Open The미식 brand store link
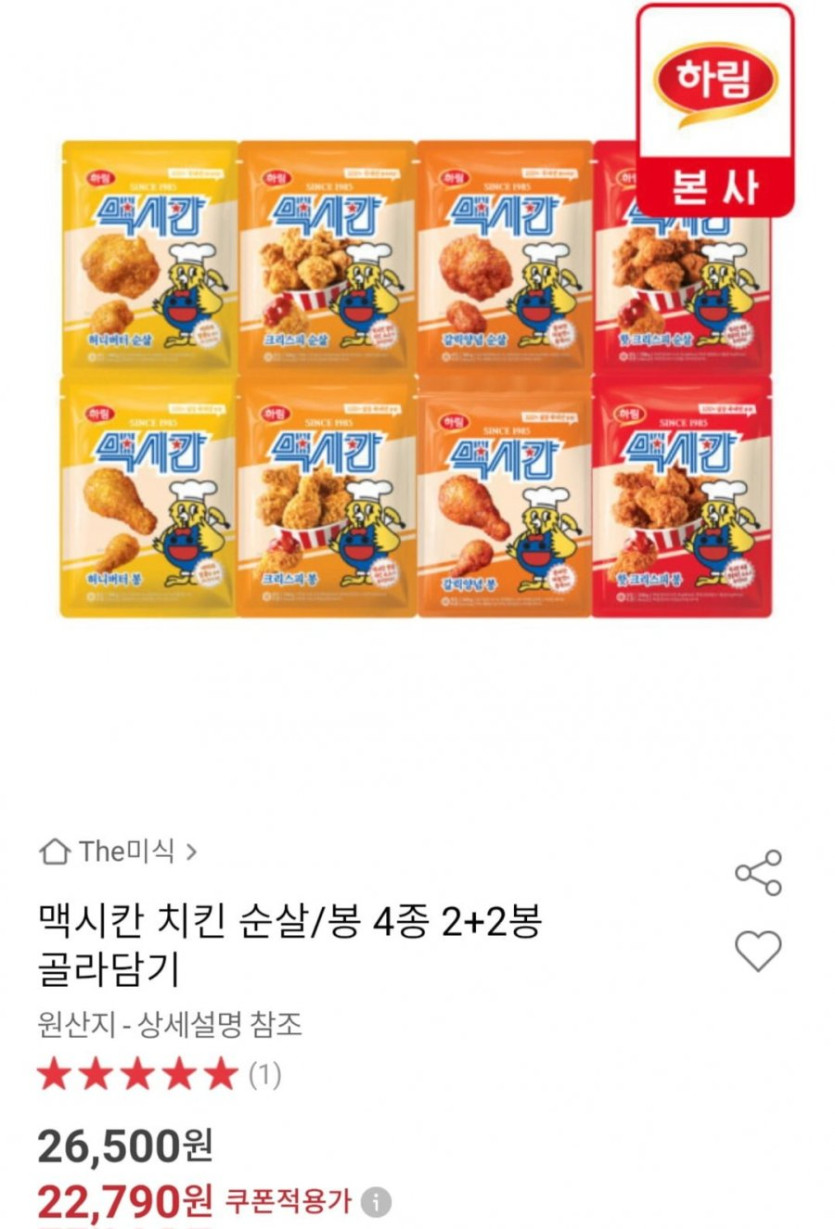 [x=118, y=852]
